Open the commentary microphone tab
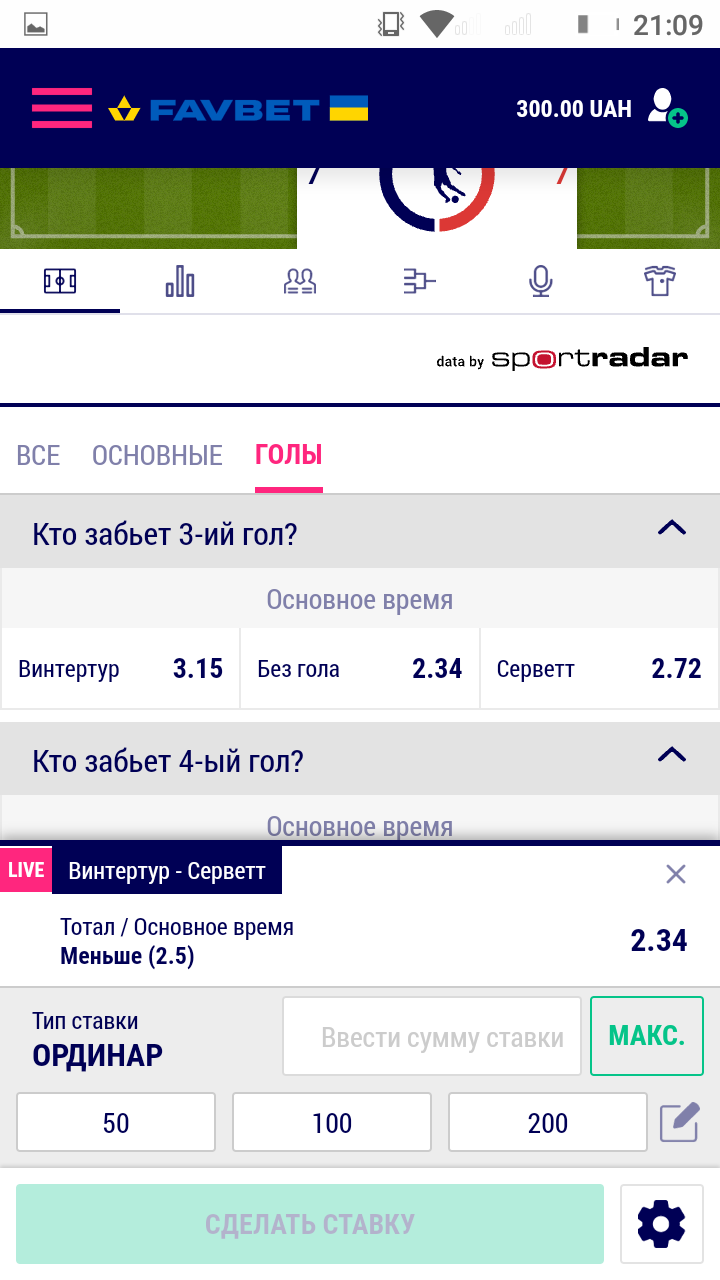This screenshot has width=720, height=1280. pos(540,281)
